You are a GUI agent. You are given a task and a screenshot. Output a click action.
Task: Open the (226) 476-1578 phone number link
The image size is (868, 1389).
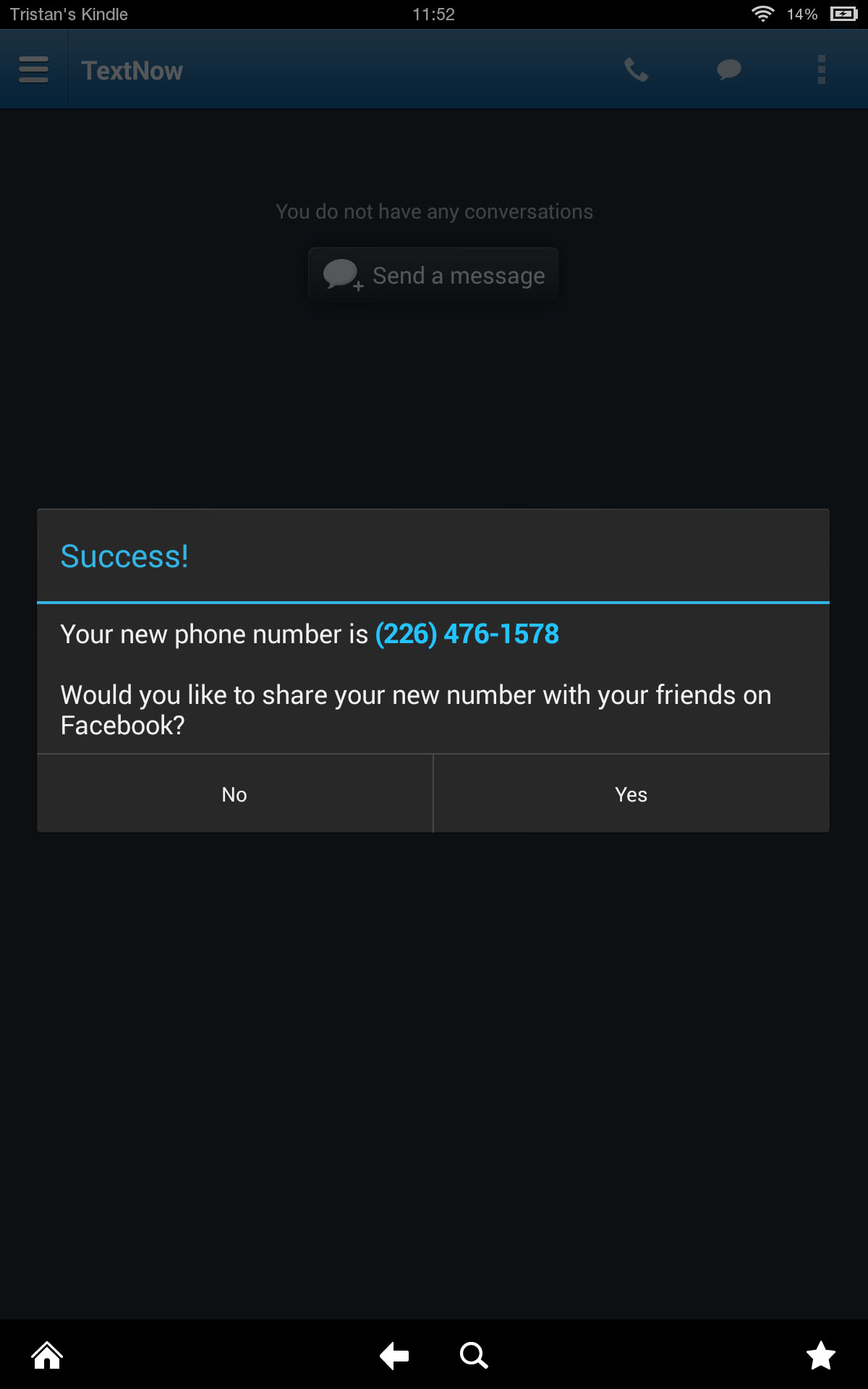(467, 634)
